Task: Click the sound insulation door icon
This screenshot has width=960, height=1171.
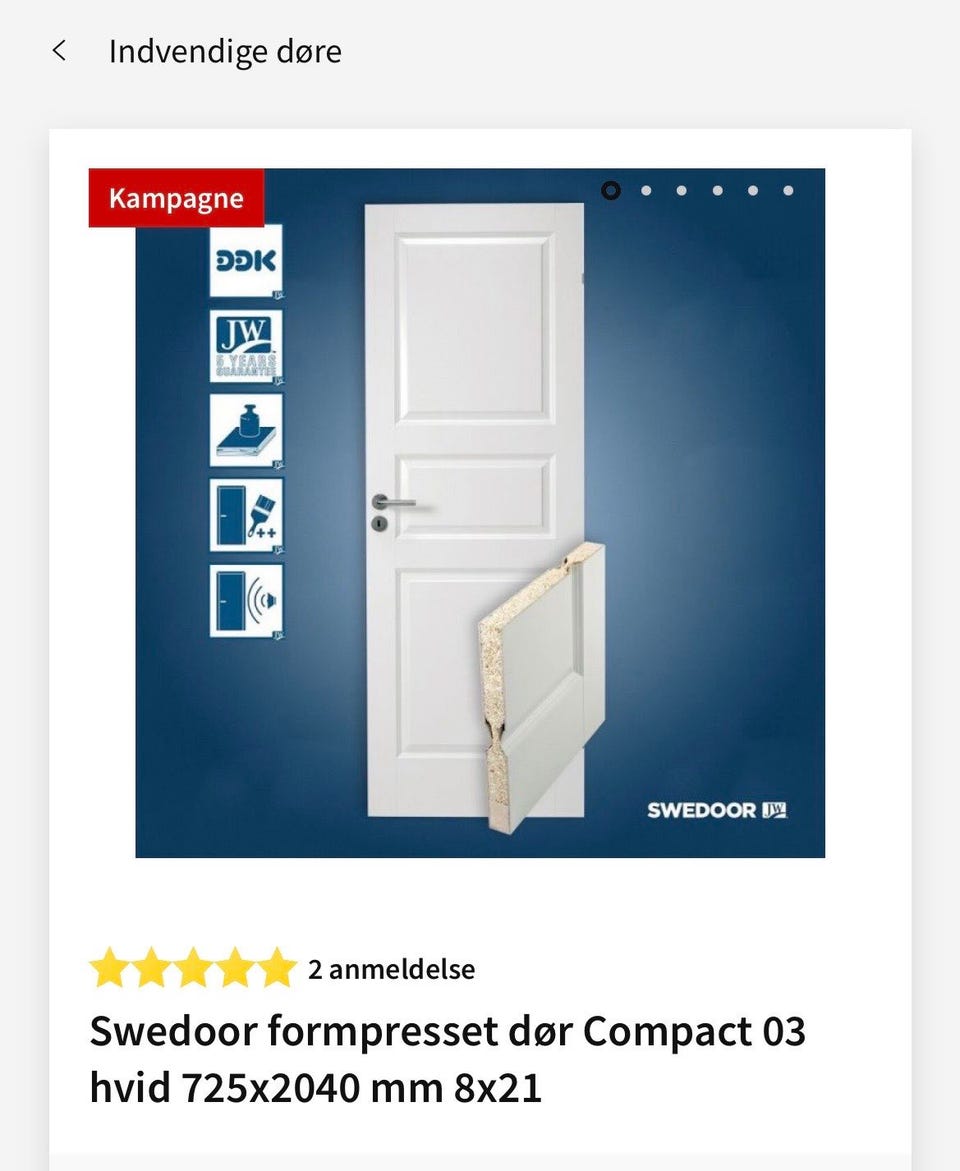Action: click(246, 600)
